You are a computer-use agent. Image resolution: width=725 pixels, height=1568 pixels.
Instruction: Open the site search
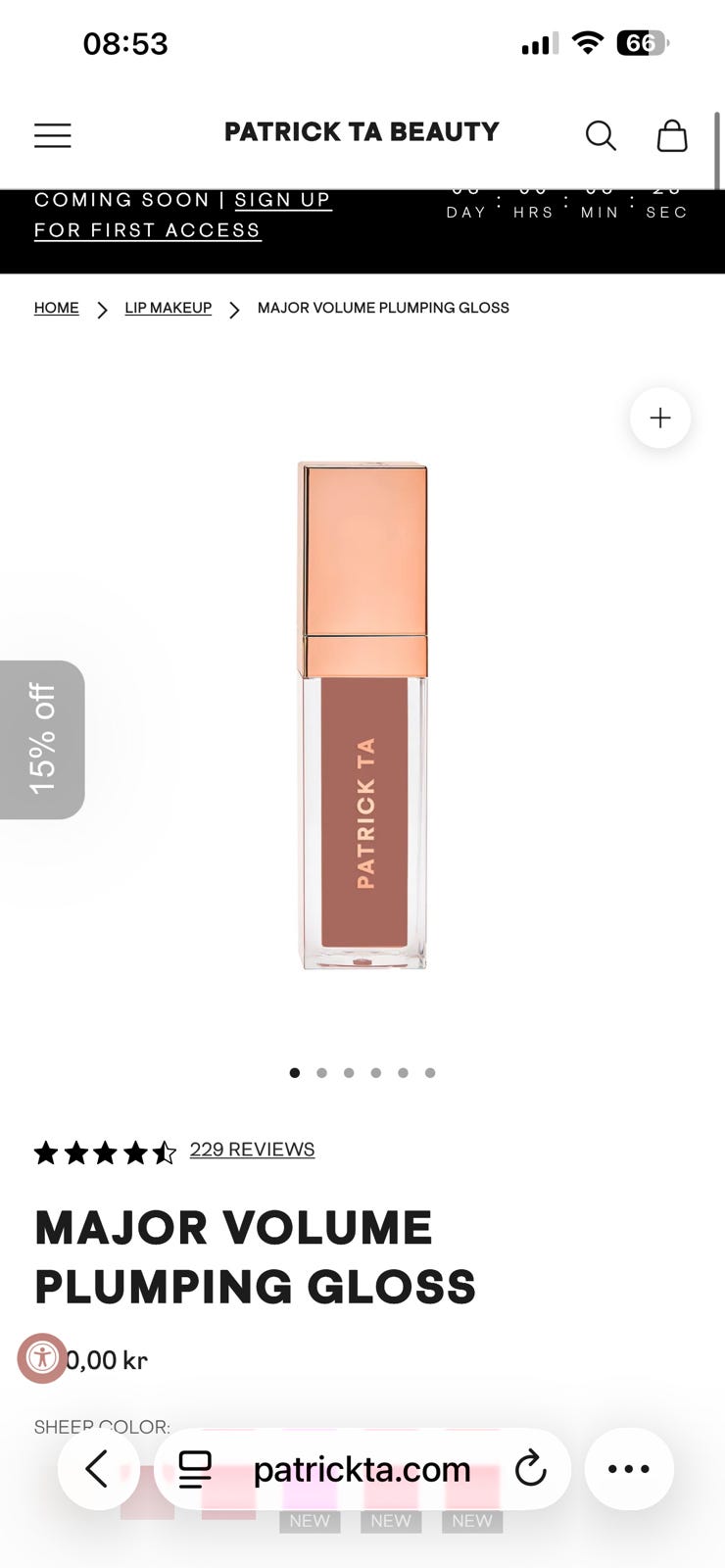tap(601, 135)
